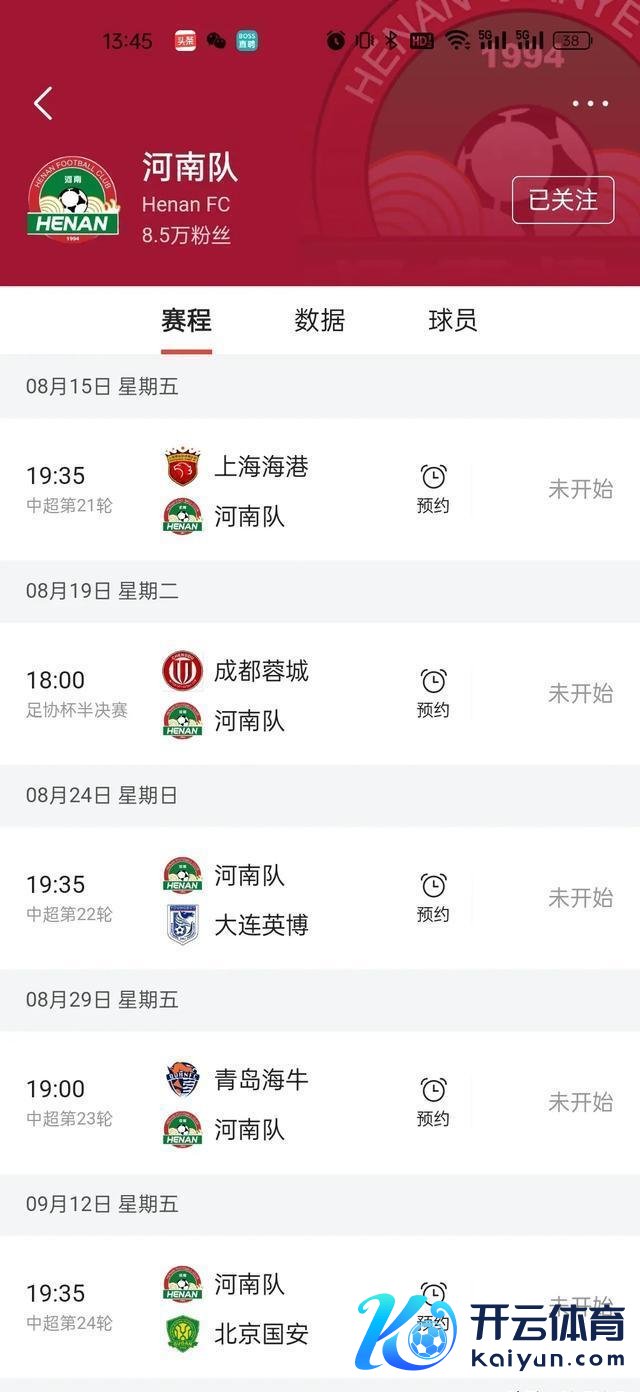Tap the 已关注 follow button

pyautogui.click(x=562, y=200)
